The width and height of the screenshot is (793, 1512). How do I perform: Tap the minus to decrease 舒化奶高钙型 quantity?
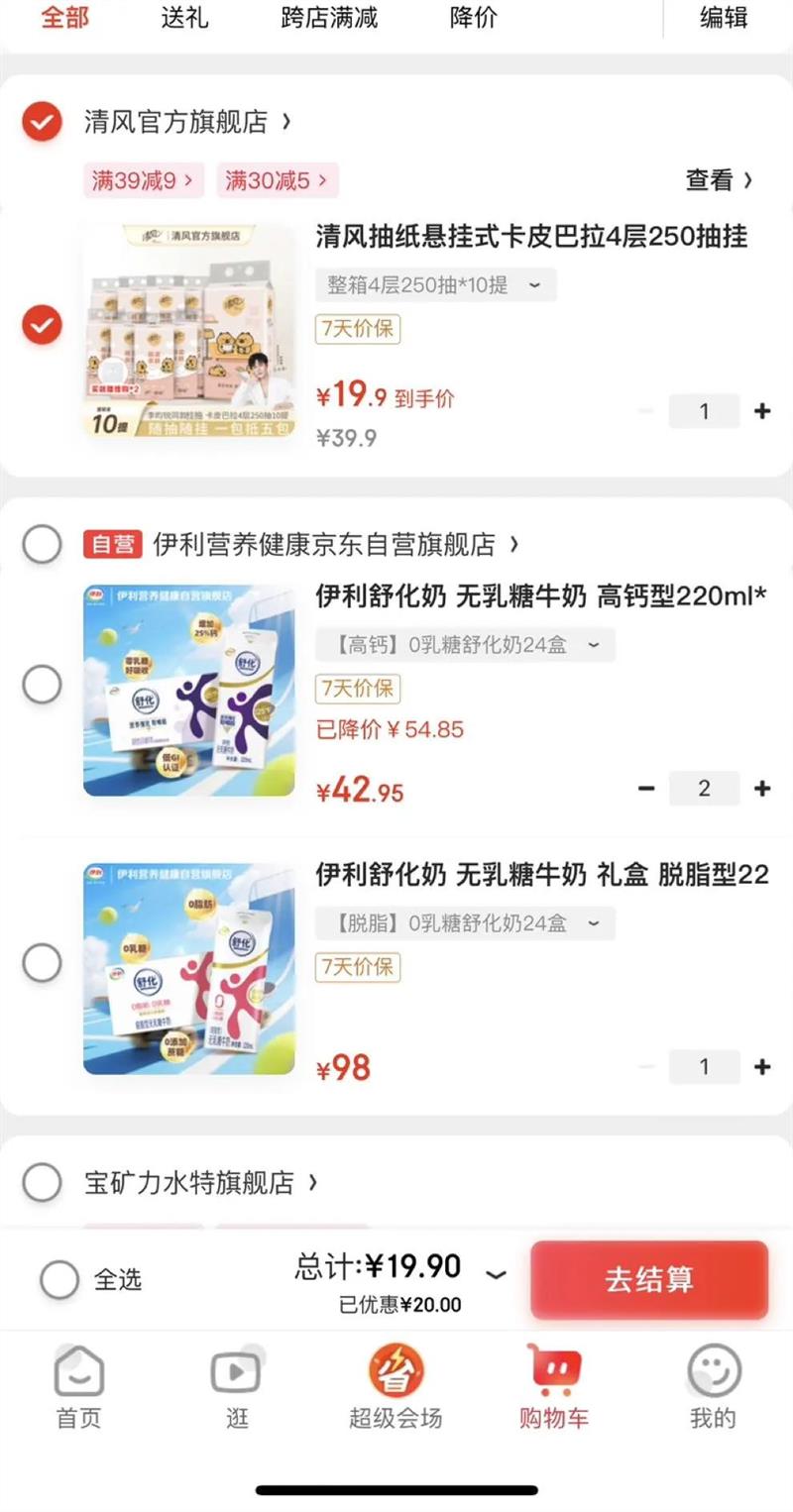pos(646,788)
